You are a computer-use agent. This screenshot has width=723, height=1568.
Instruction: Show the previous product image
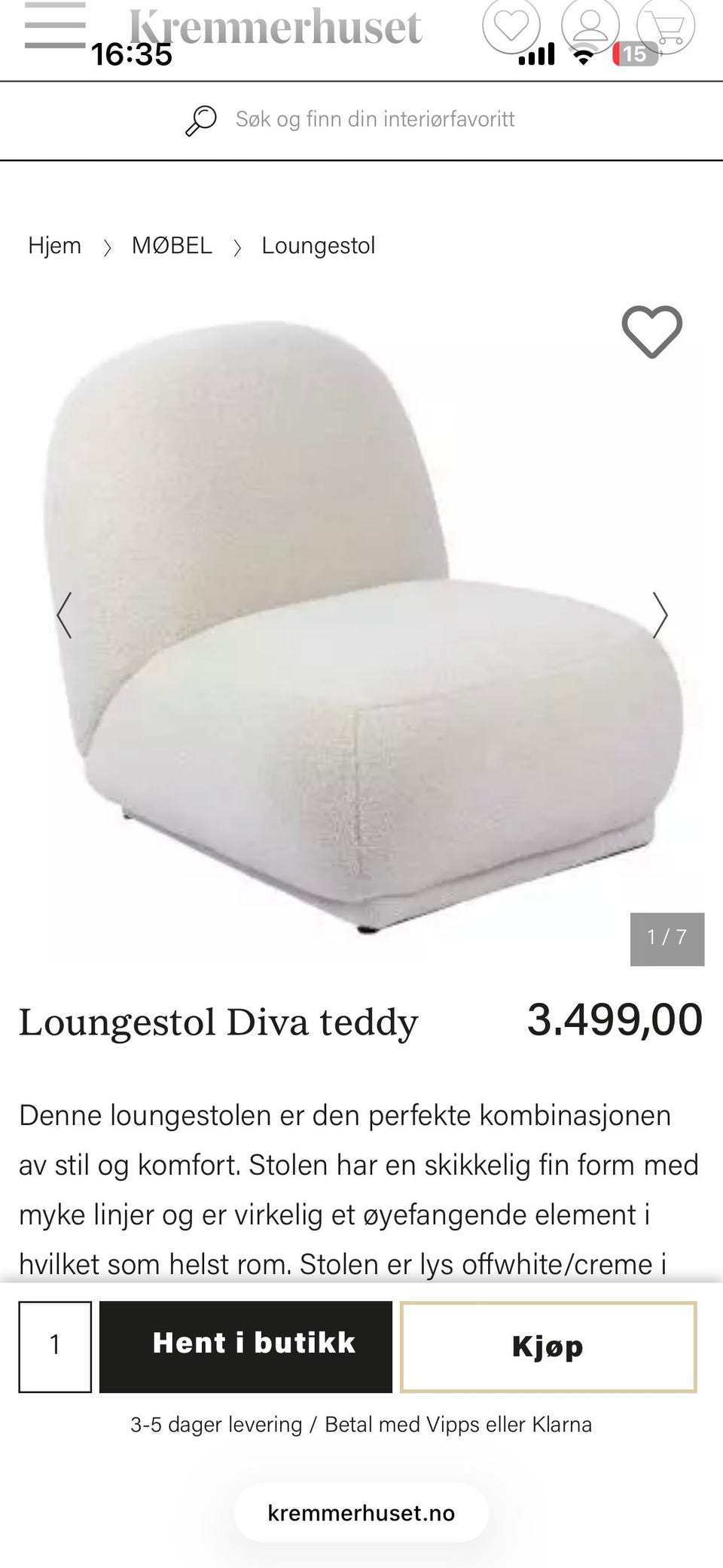(65, 615)
